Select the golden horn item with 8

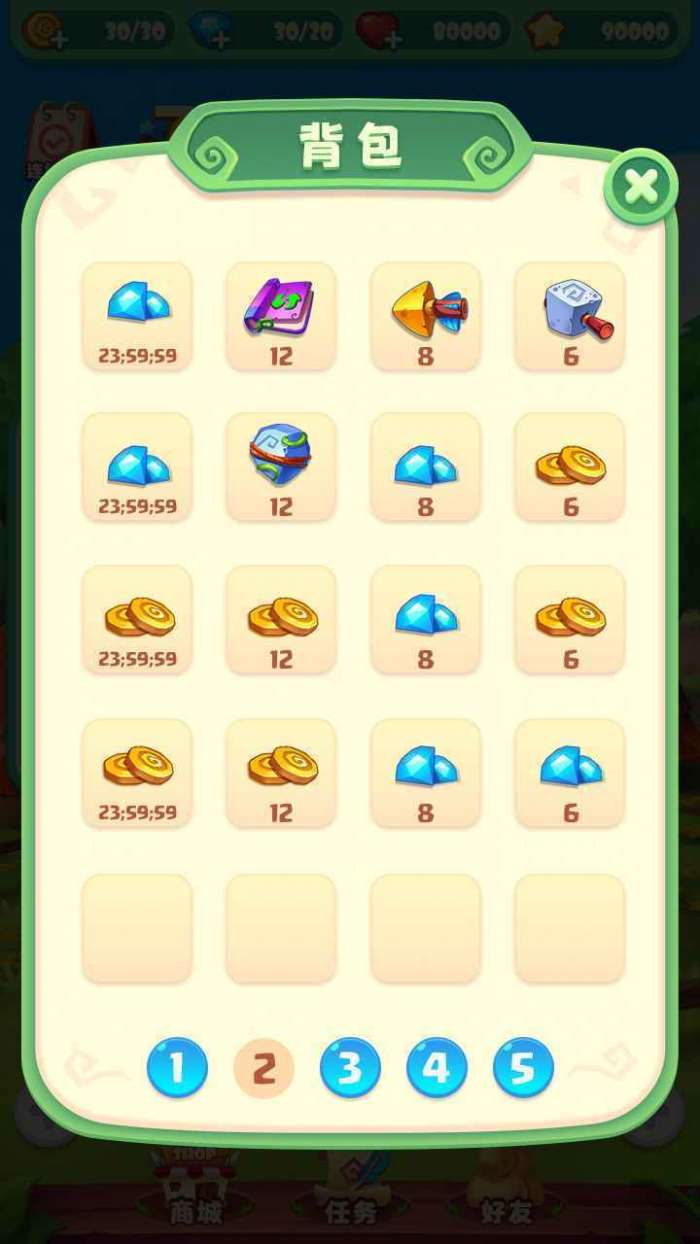(x=425, y=316)
